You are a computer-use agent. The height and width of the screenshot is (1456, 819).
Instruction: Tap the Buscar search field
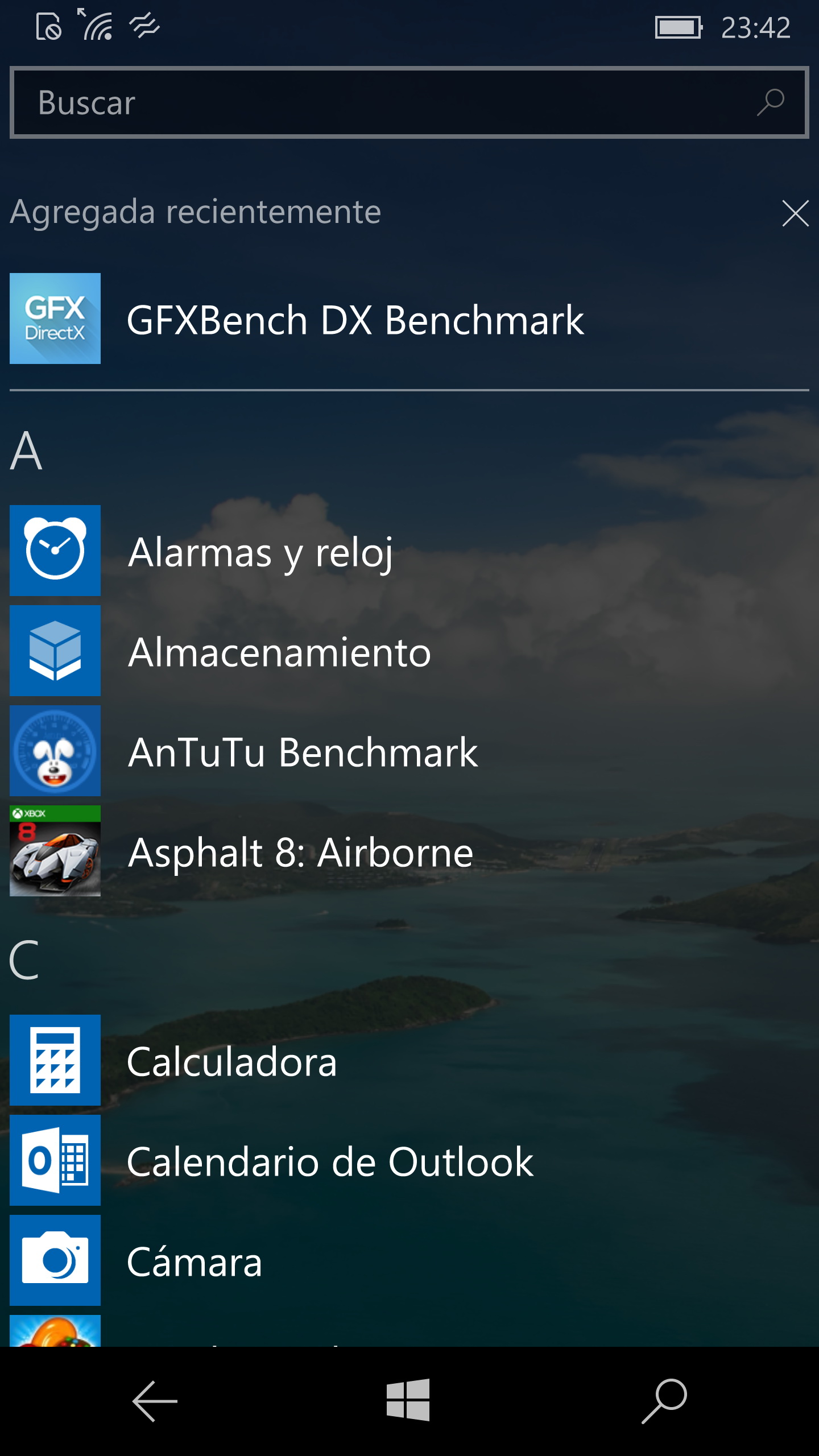coord(409,102)
